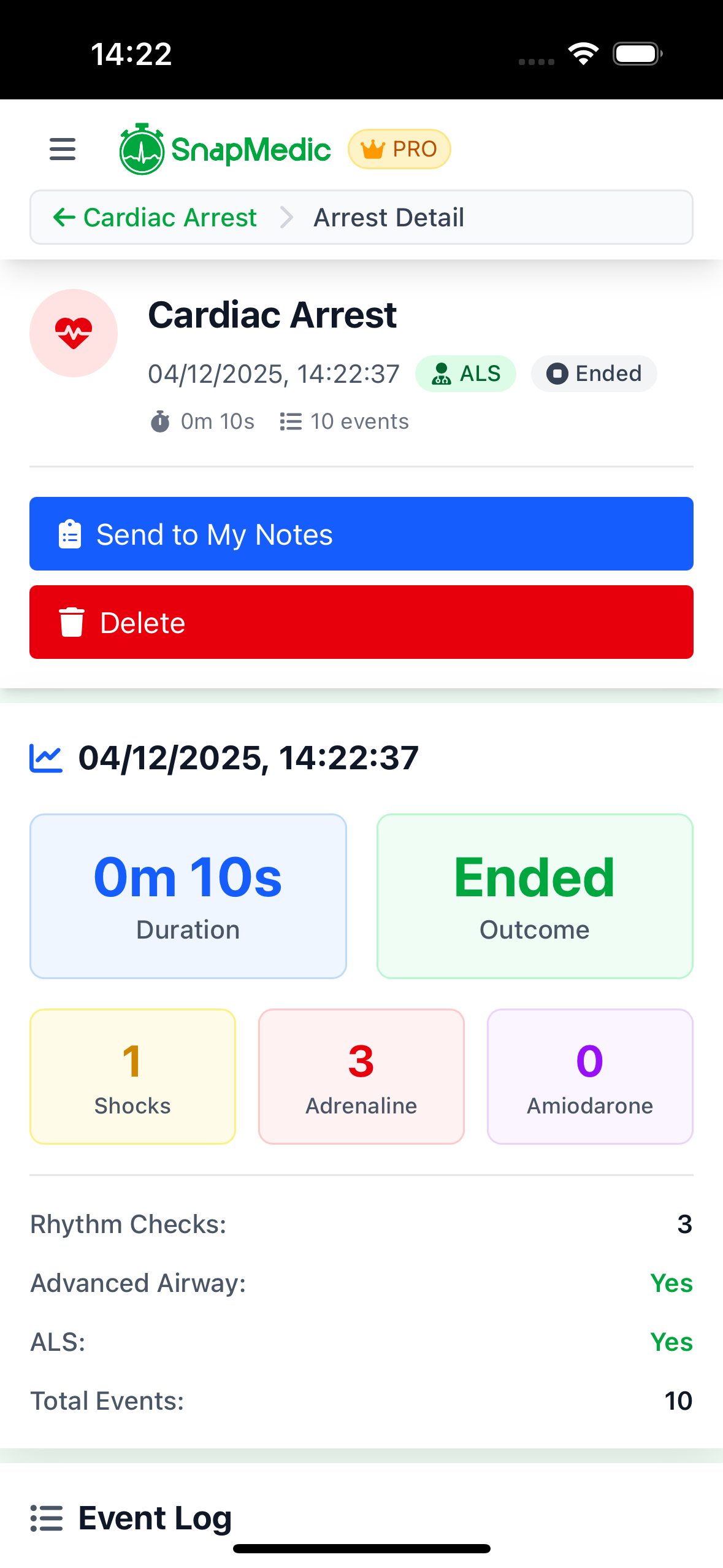Image resolution: width=723 pixels, height=1568 pixels.
Task: Delete this cardiac arrest record
Action: (361, 622)
